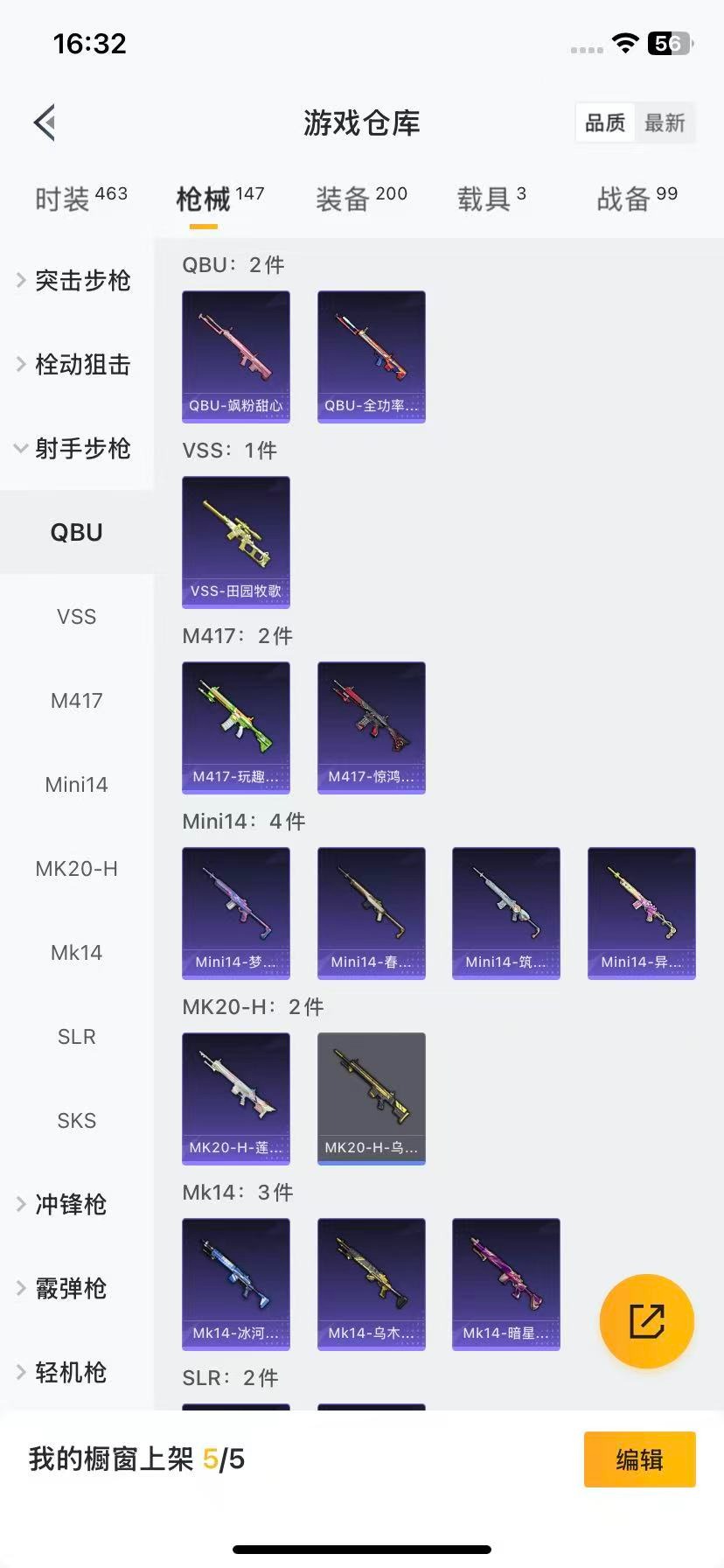The width and height of the screenshot is (724, 1568).
Task: Select Mini14 in the sidebar
Action: click(77, 785)
